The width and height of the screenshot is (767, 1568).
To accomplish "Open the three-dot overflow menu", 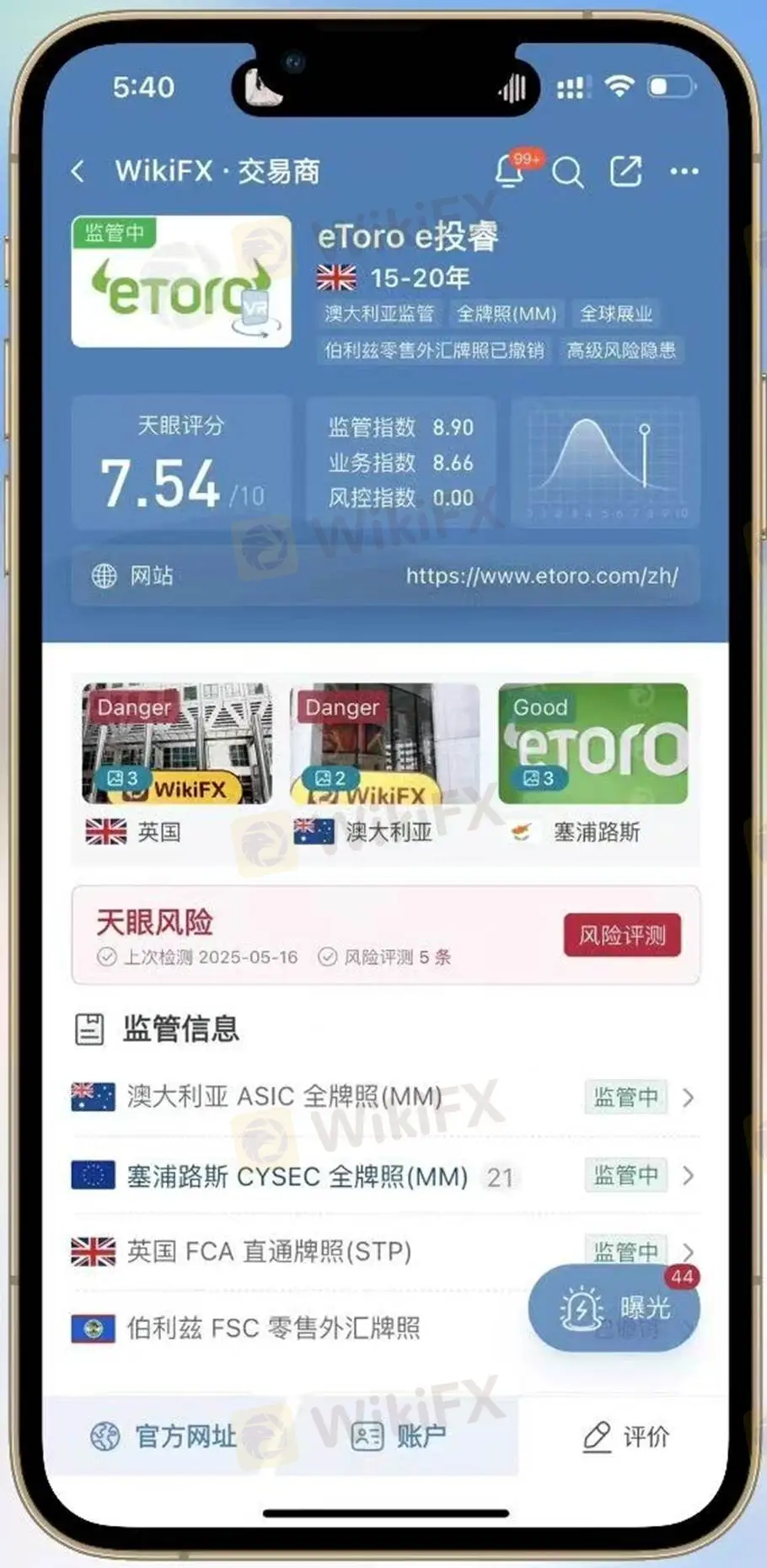I will (684, 171).
